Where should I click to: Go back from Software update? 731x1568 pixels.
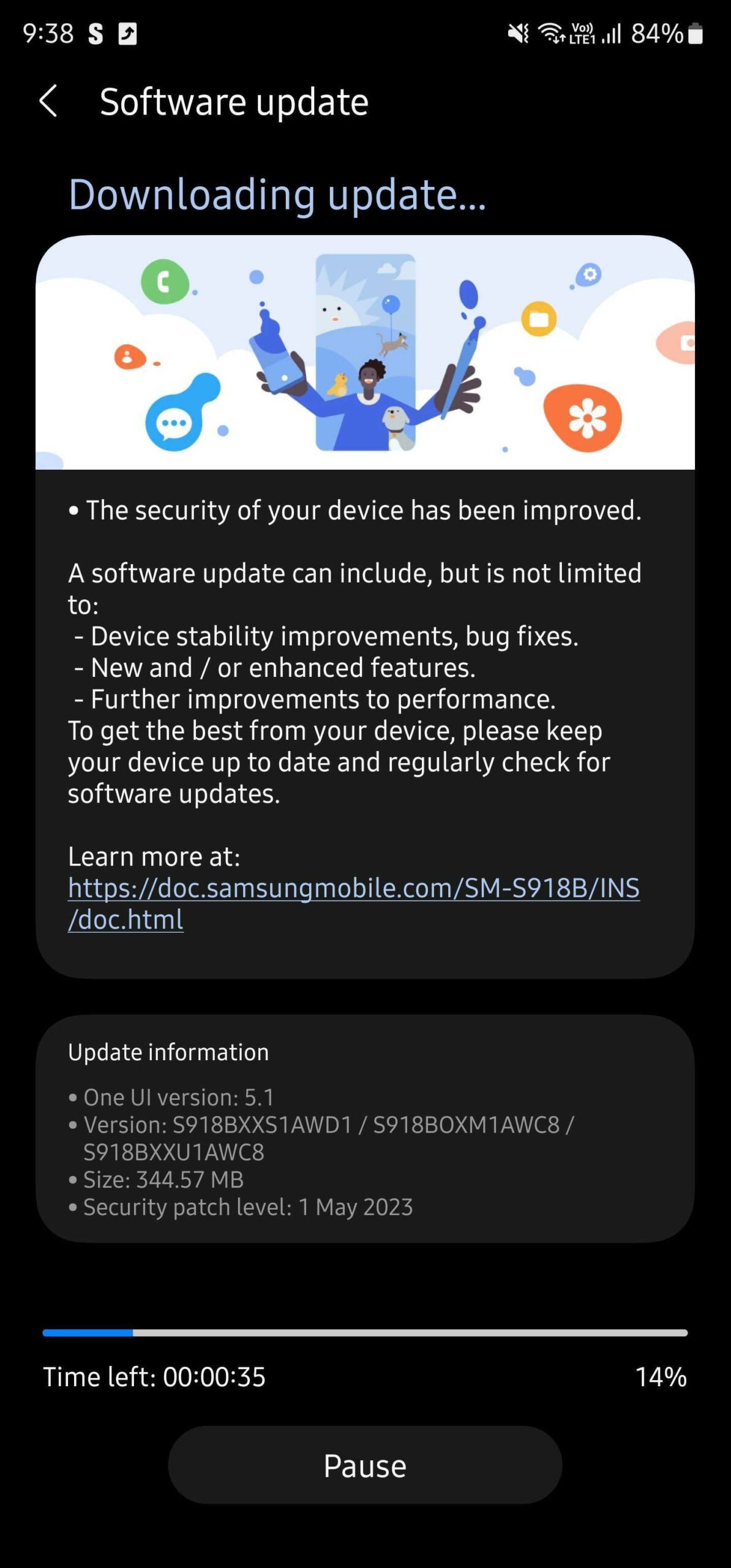[x=48, y=101]
